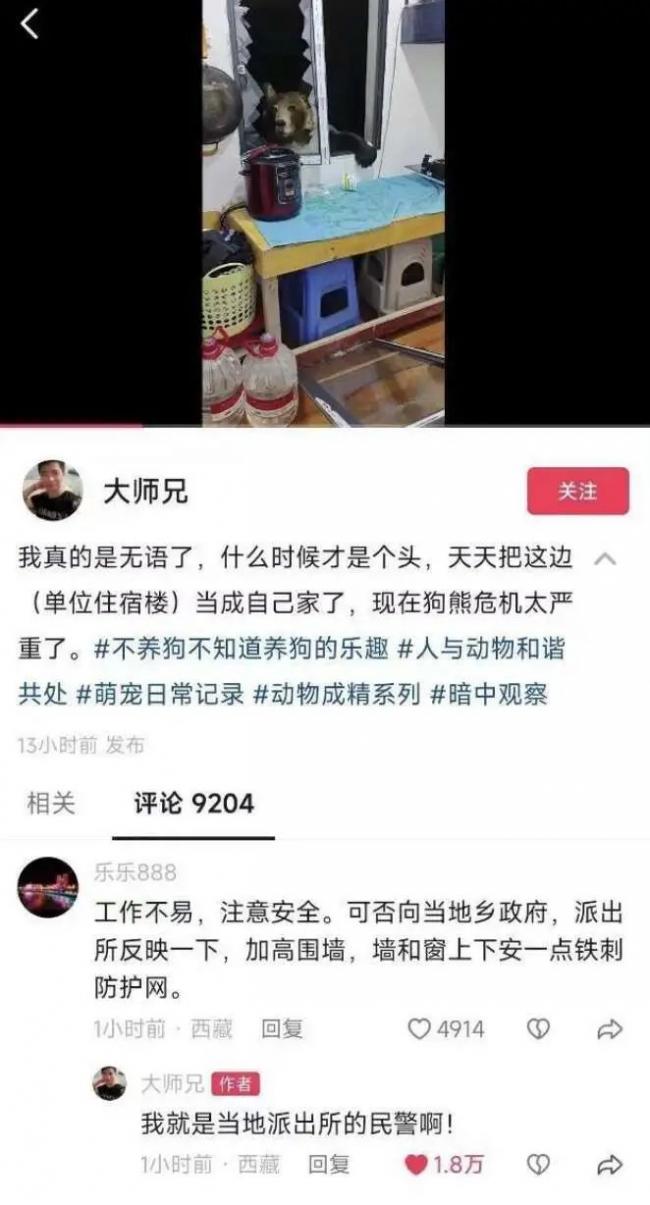The height and width of the screenshot is (1205, 650).
Task: Open hashtag #萌宠日常记录
Action: click(160, 694)
